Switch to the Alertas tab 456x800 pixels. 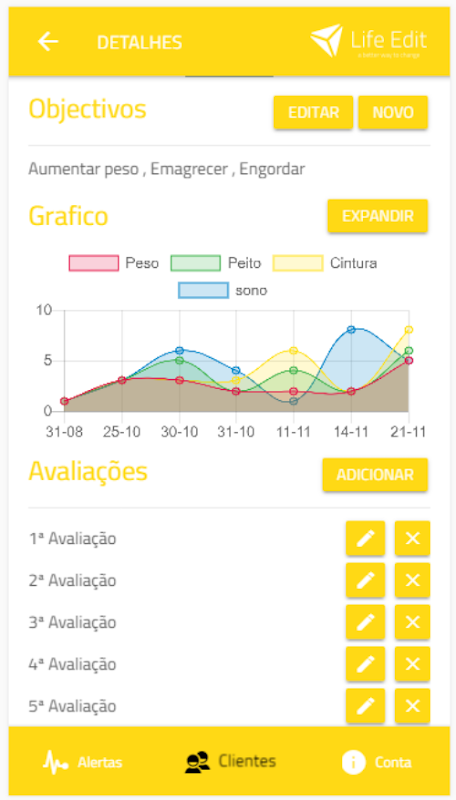click(82, 762)
